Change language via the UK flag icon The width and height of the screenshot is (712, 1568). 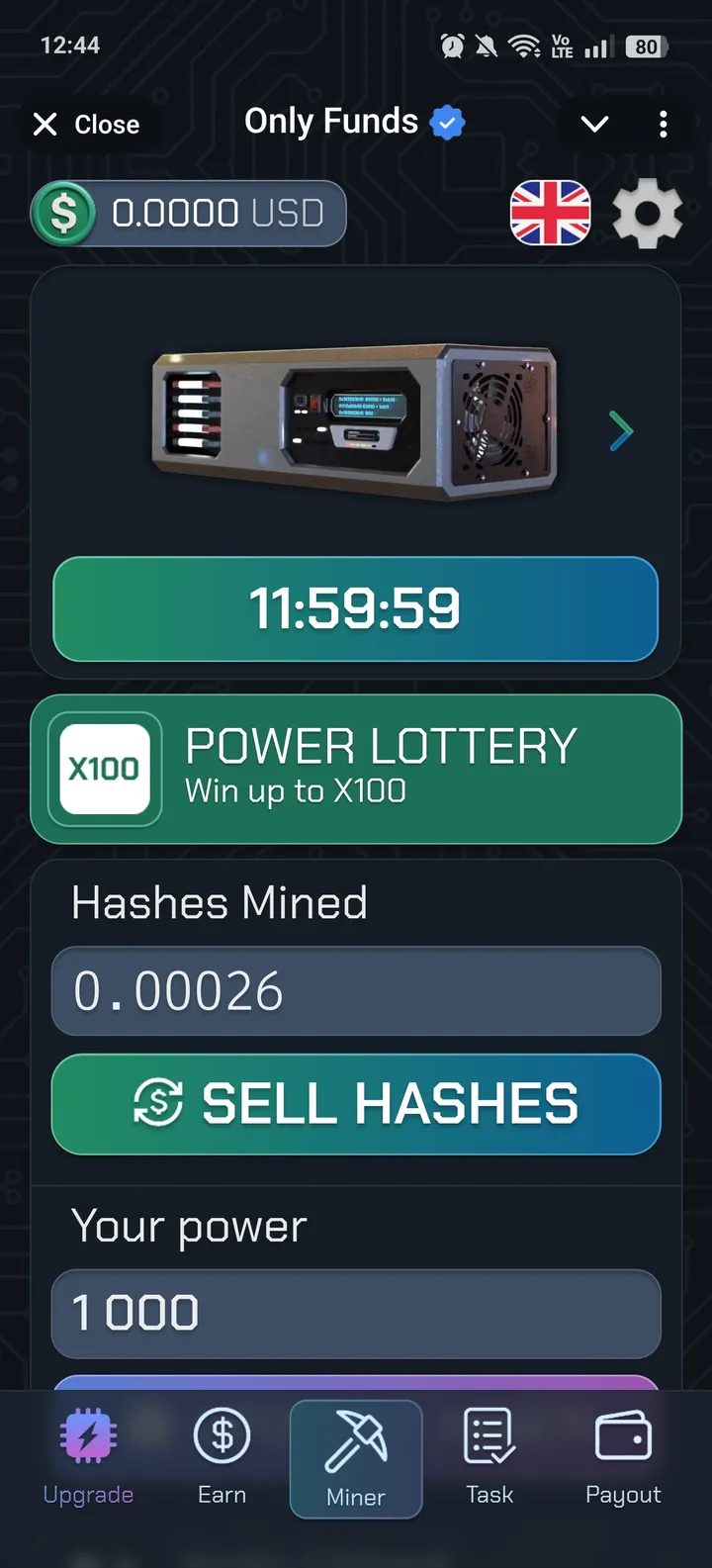coord(550,214)
